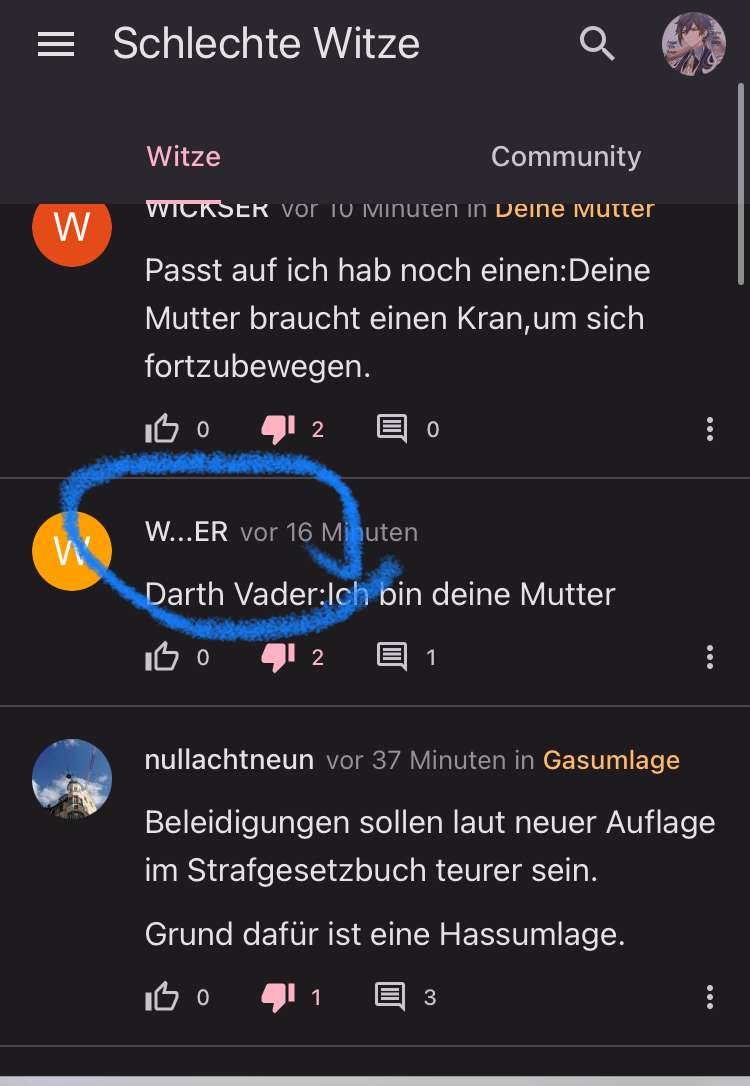750x1086 pixels.
Task: Select the Witze tab
Action: click(183, 157)
